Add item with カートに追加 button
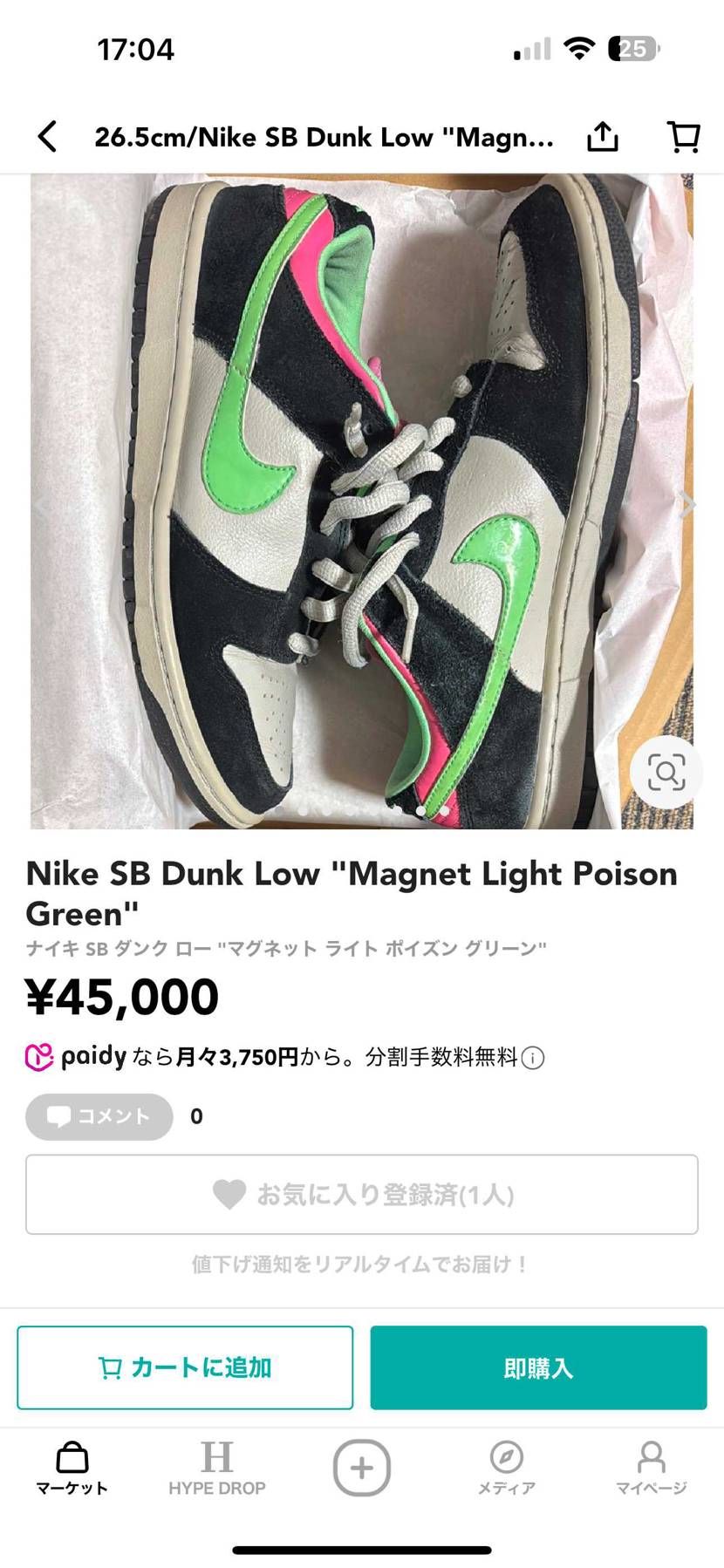The height and width of the screenshot is (1568, 724). [185, 1367]
